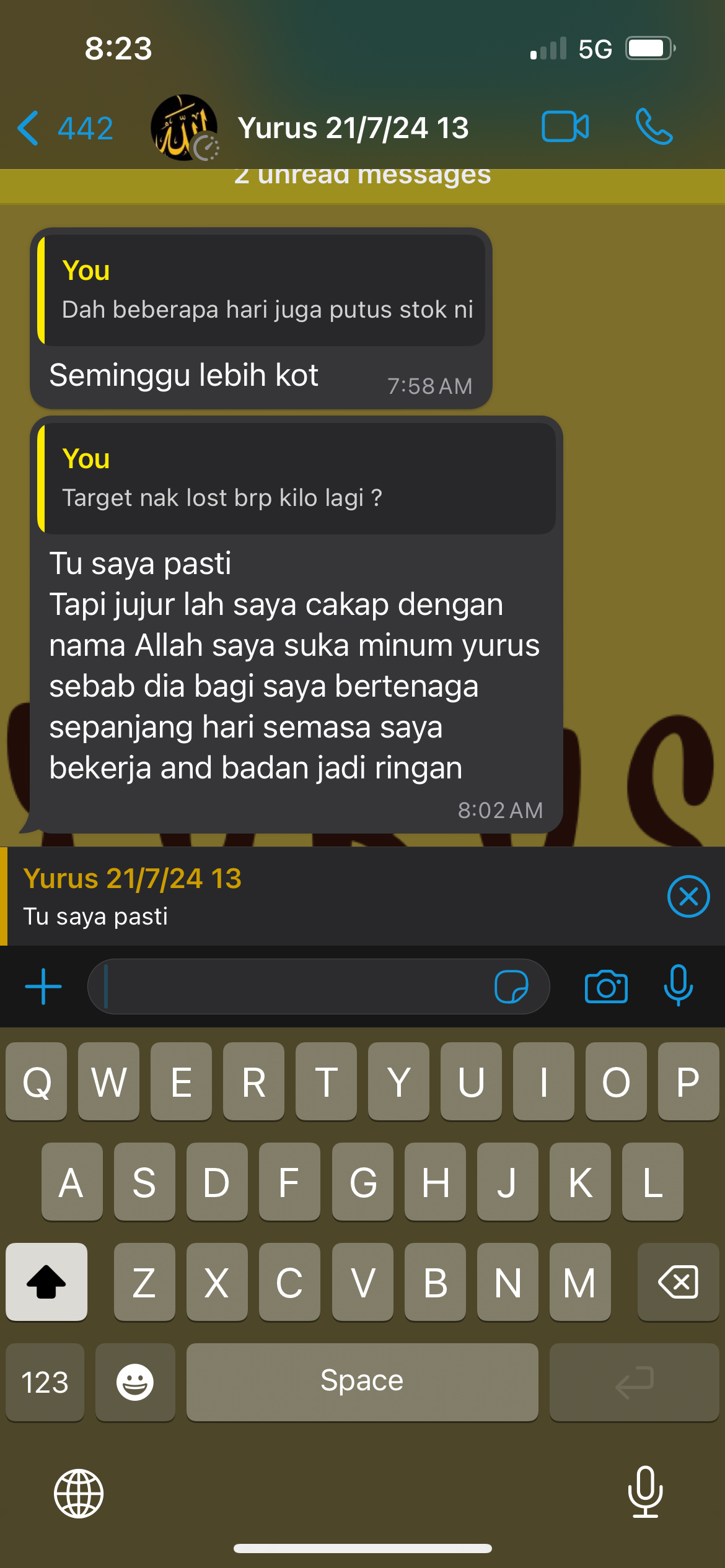The width and height of the screenshot is (725, 1568).
Task: Jump to quoted 'Target nak lost brp kilo lagi ?'
Action: (x=297, y=478)
